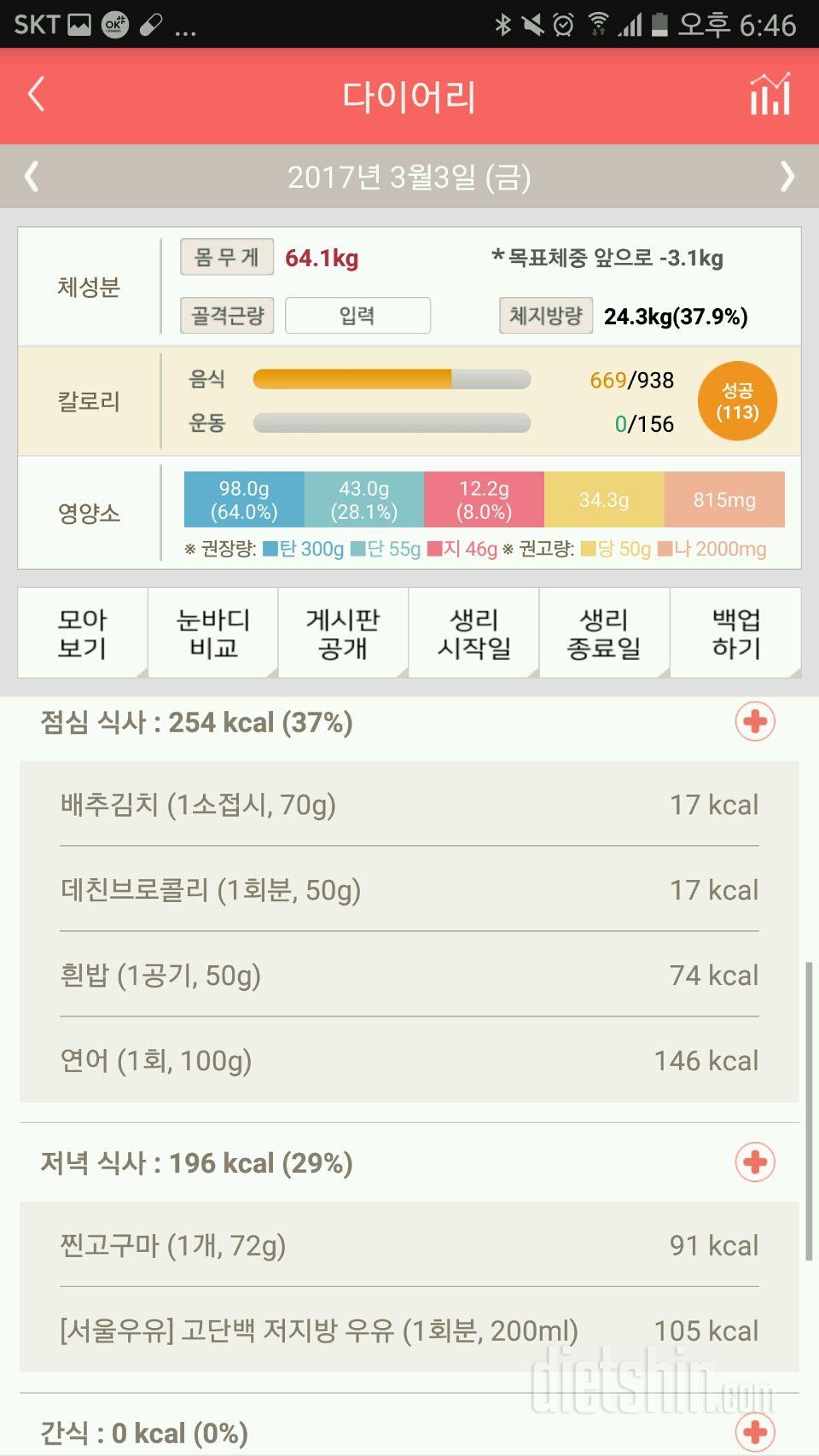The height and width of the screenshot is (1456, 819).
Task: Mark 생리 종료일 period end
Action: tap(604, 632)
